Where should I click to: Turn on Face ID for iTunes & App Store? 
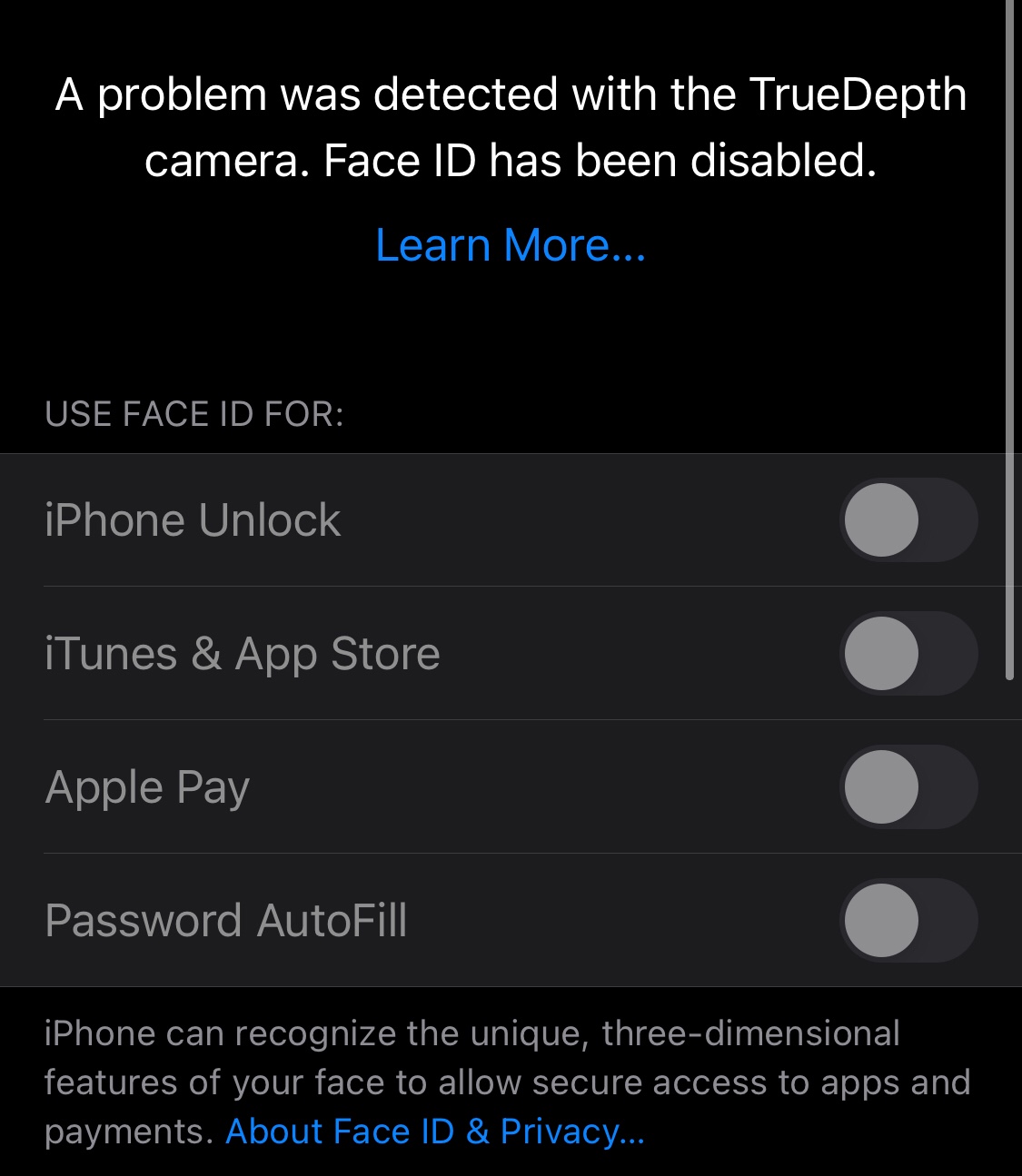(x=908, y=653)
